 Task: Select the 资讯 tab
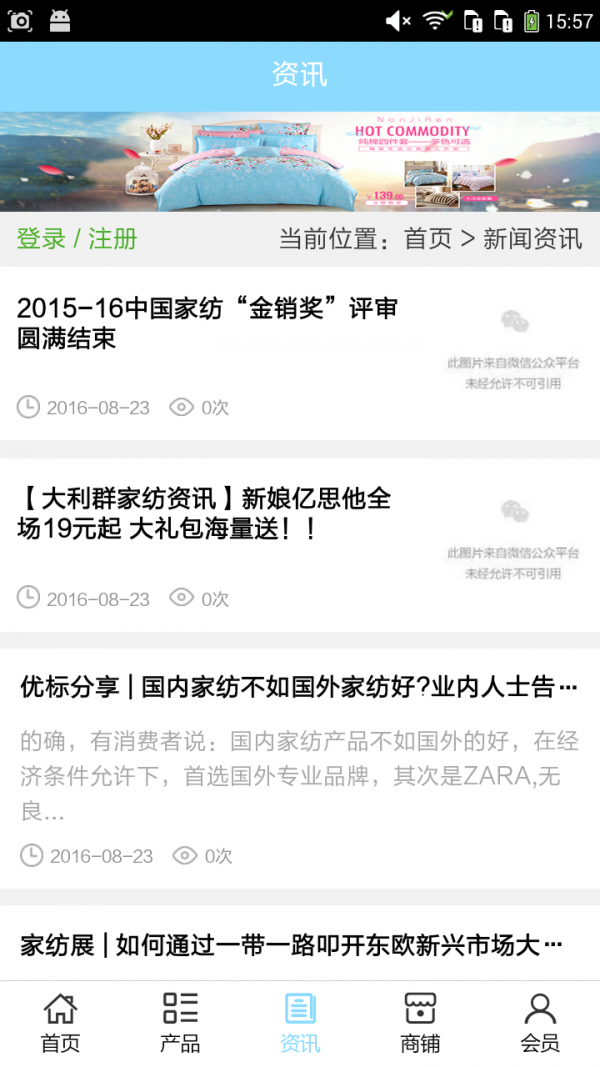(x=300, y=1023)
